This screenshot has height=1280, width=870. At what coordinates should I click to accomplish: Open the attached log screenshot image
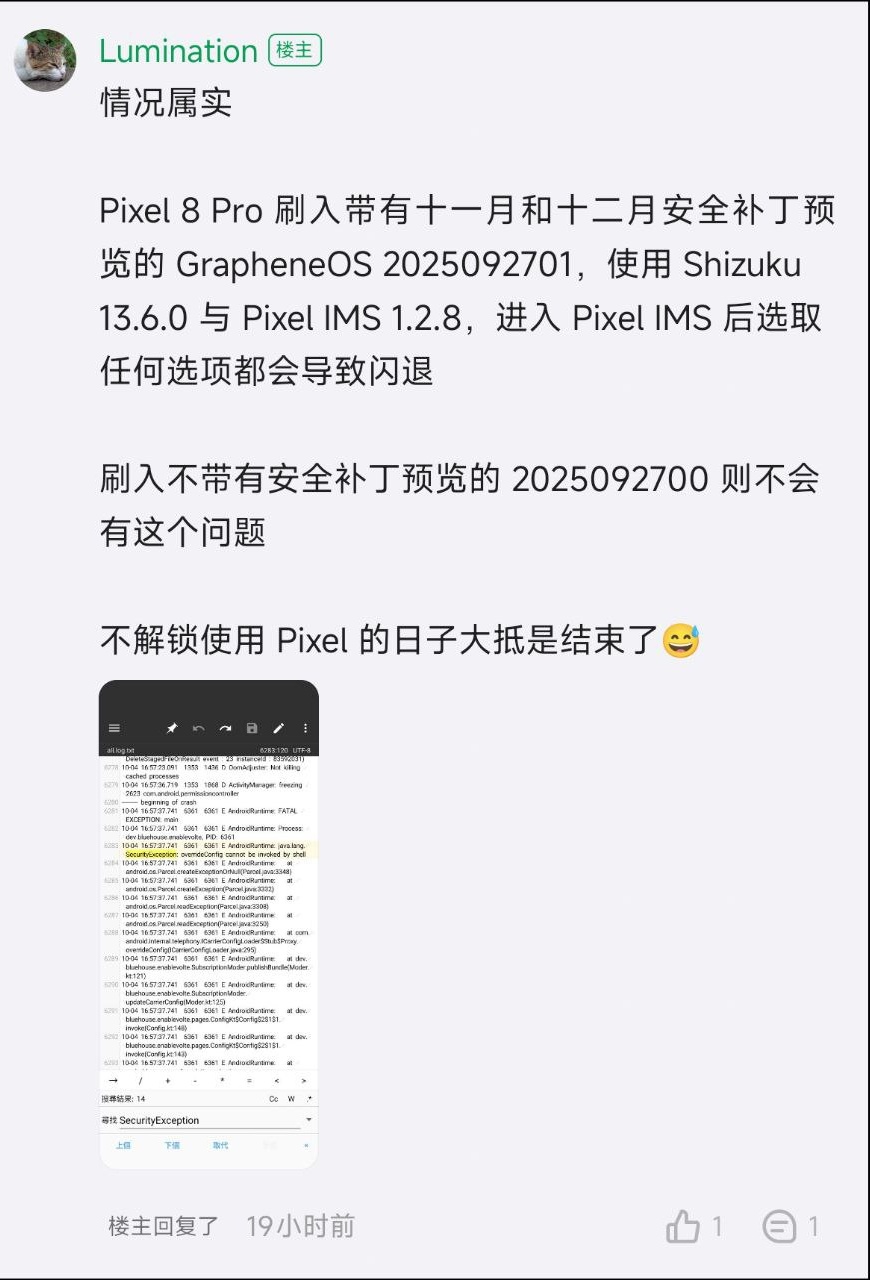pyautogui.click(x=209, y=924)
